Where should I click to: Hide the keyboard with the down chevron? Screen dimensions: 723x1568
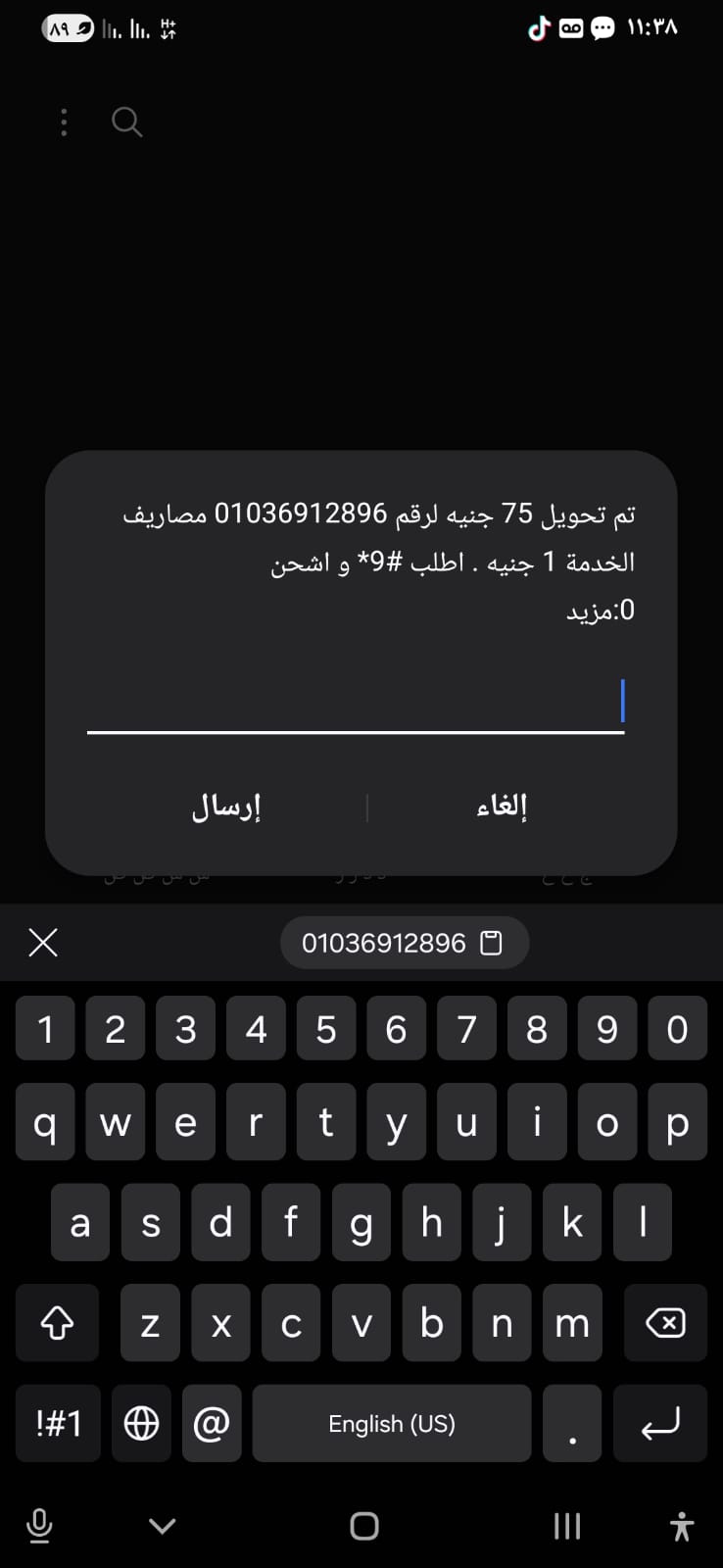pos(163,1526)
